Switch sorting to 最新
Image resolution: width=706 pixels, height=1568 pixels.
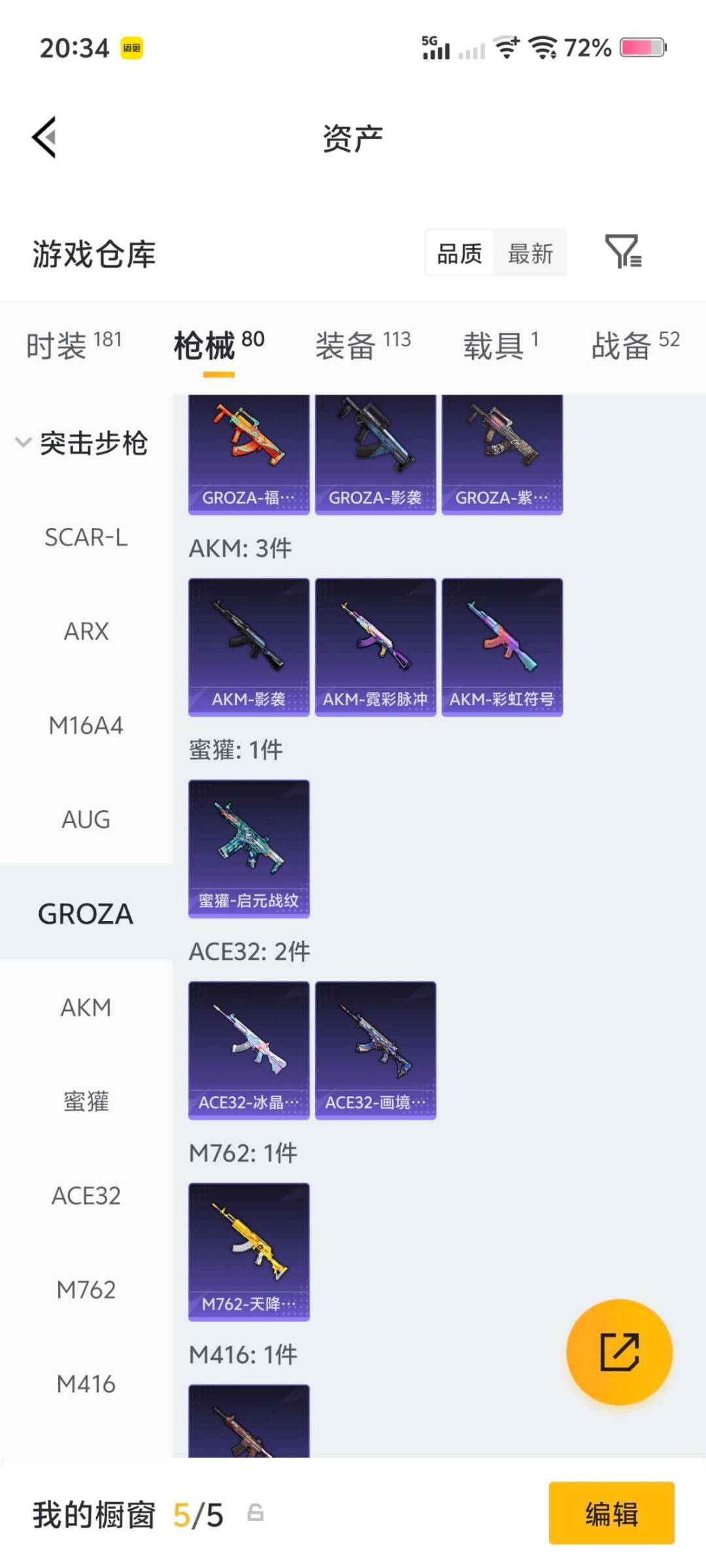[530, 253]
